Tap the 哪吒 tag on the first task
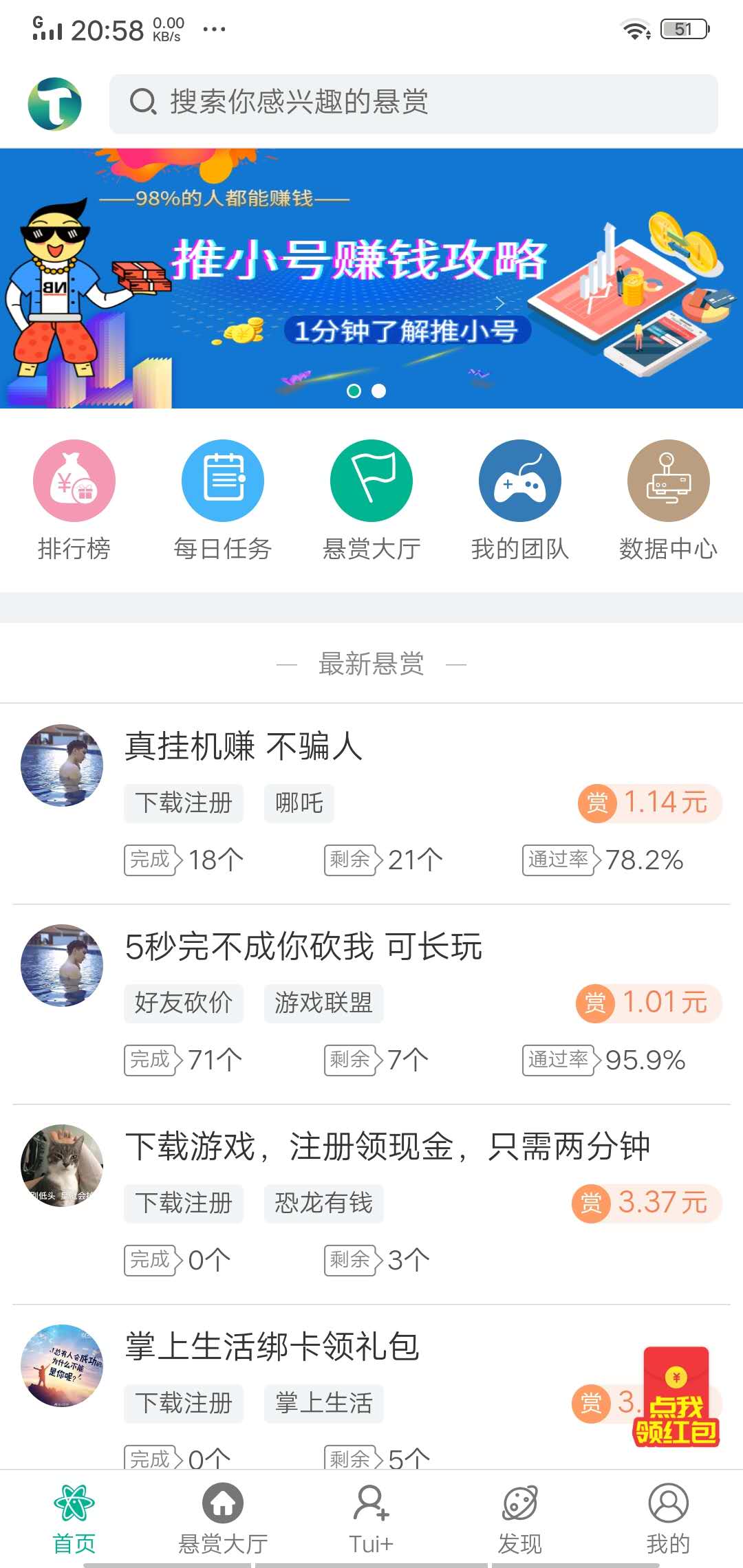743x1568 pixels. coord(299,803)
